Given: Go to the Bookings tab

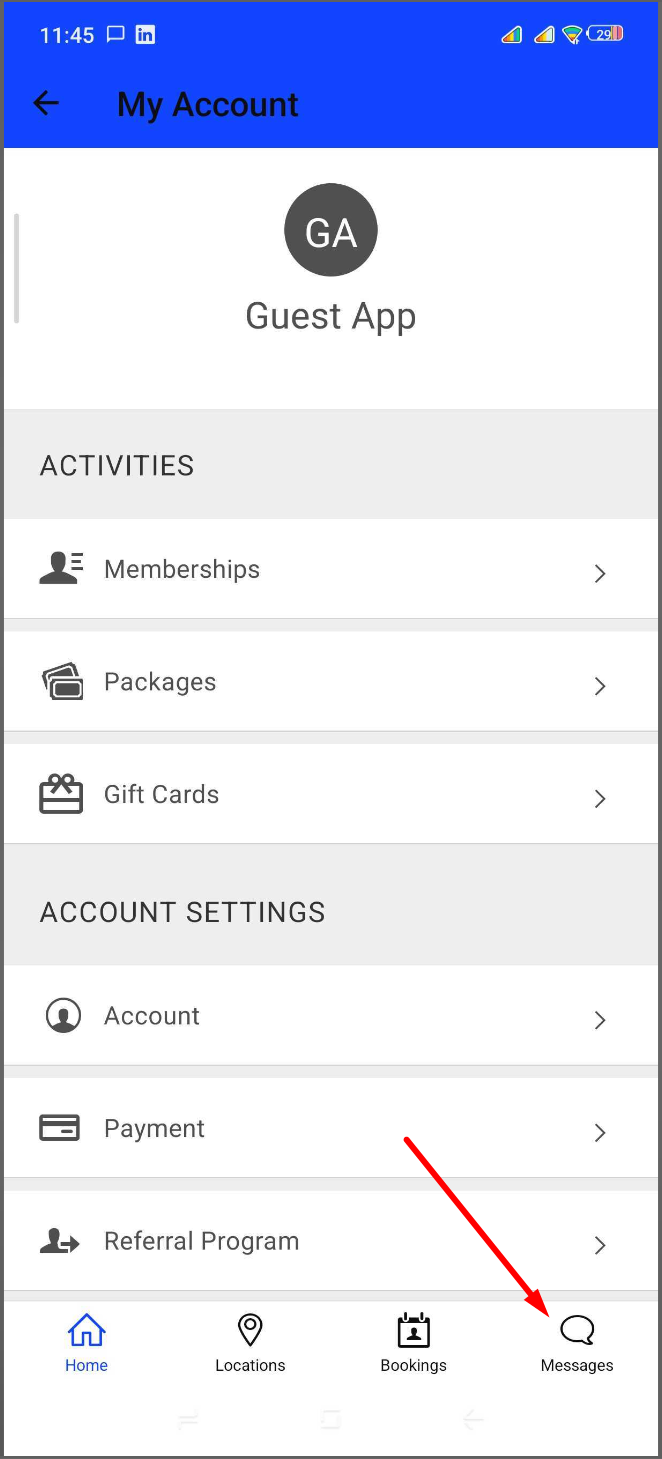Looking at the screenshot, I should tap(413, 1343).
